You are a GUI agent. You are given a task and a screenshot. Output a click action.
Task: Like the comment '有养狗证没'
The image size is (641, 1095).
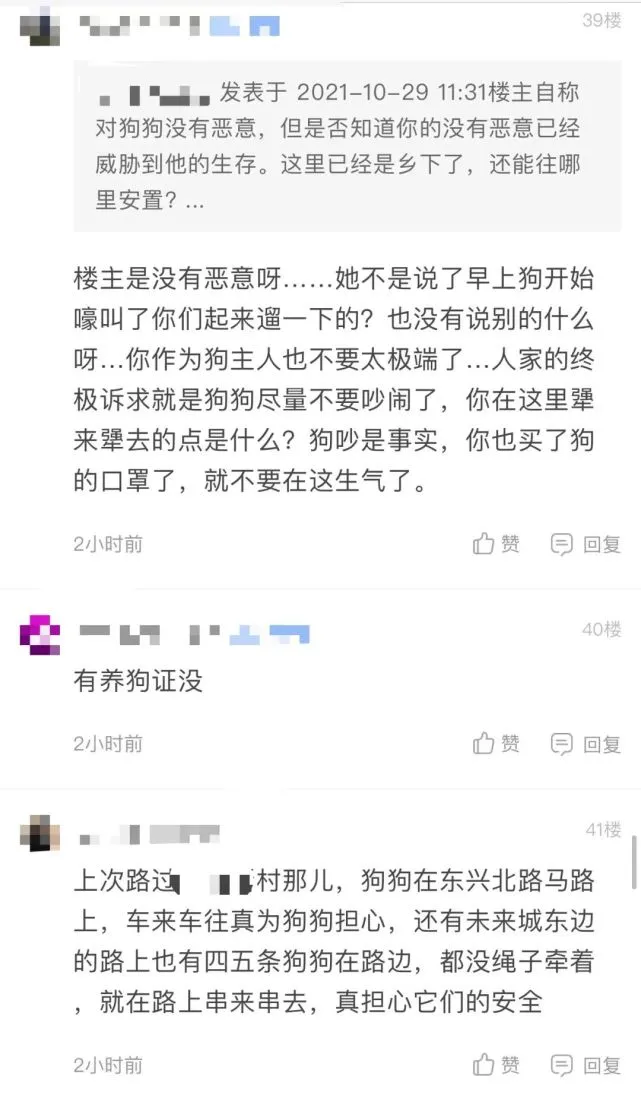coord(497,744)
